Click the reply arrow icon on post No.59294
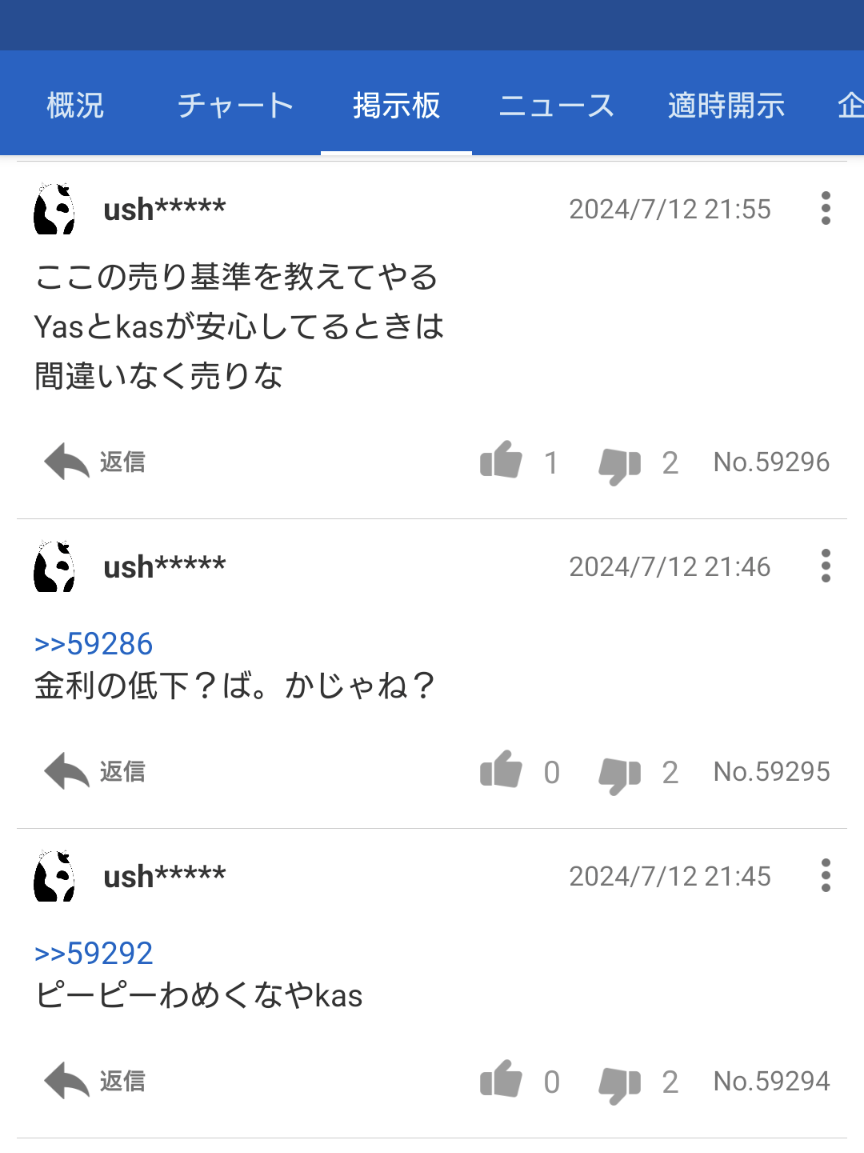864x1153 pixels. [x=62, y=1082]
